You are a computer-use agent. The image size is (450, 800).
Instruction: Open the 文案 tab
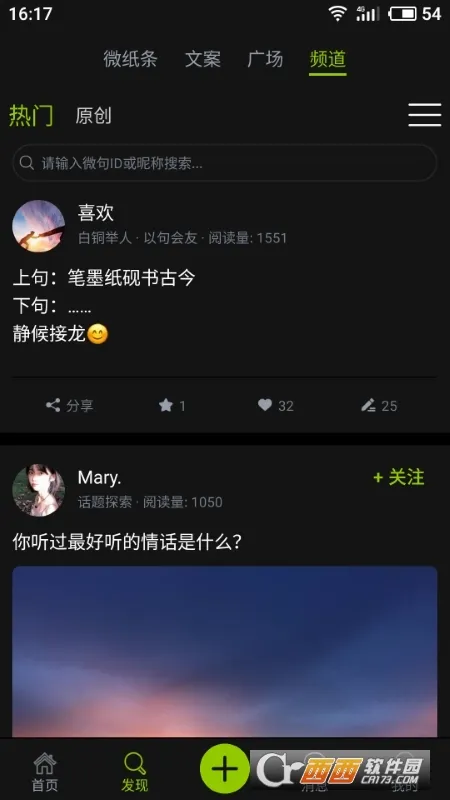pyautogui.click(x=203, y=59)
